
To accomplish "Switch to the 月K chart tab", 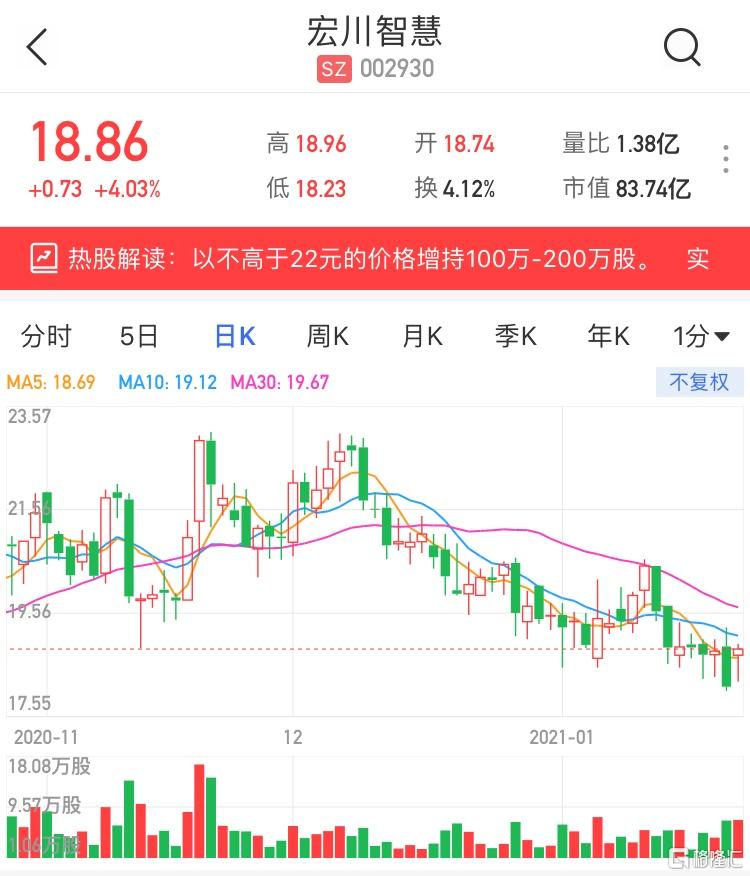I will click(422, 336).
